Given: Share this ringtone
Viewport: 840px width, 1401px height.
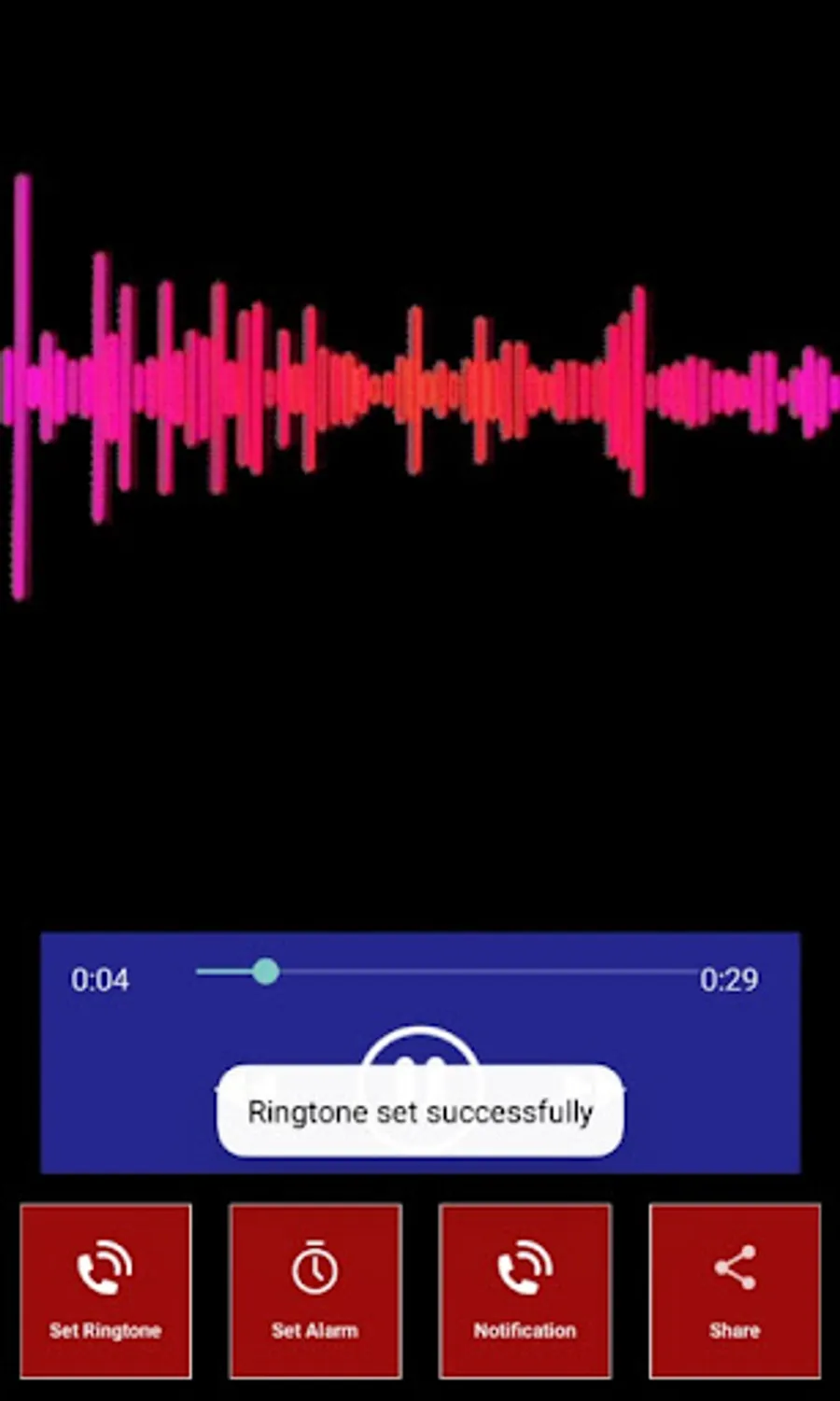Looking at the screenshot, I should pos(735,1291).
